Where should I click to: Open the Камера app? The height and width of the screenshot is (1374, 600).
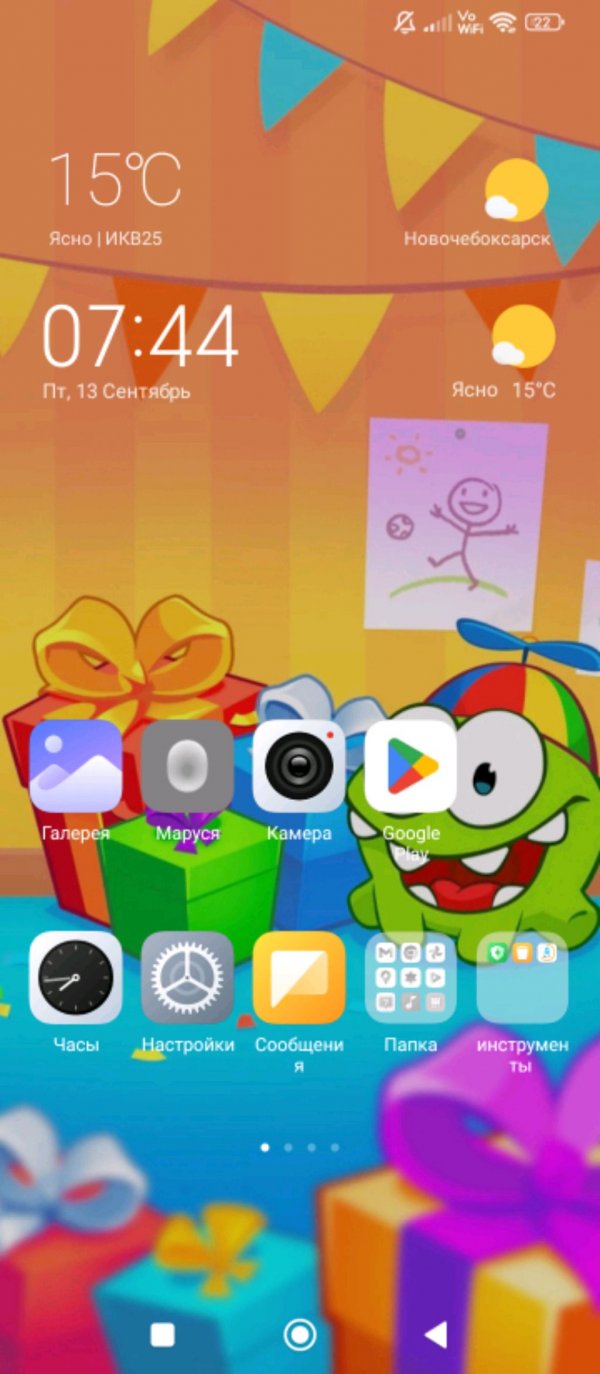(x=299, y=765)
